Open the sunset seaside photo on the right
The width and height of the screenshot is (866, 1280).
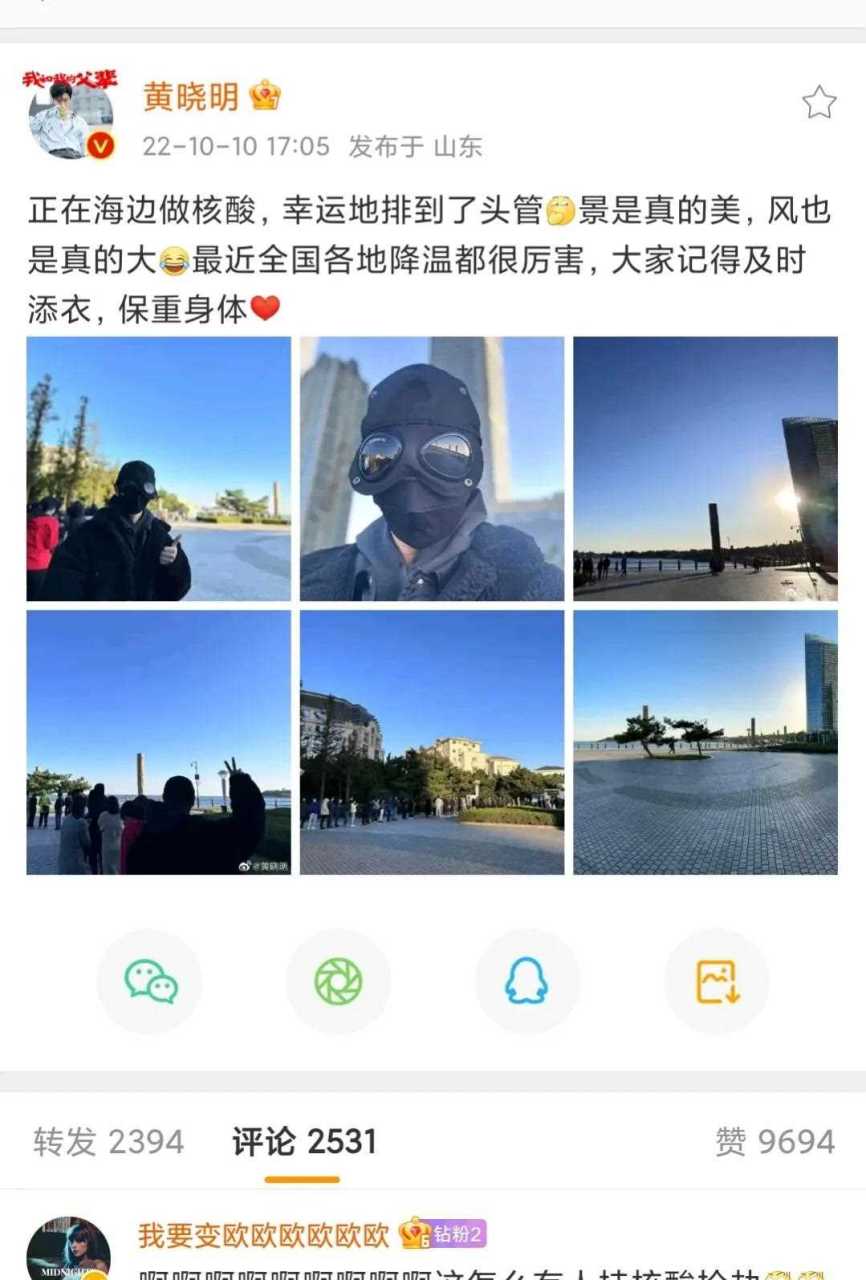(x=704, y=467)
